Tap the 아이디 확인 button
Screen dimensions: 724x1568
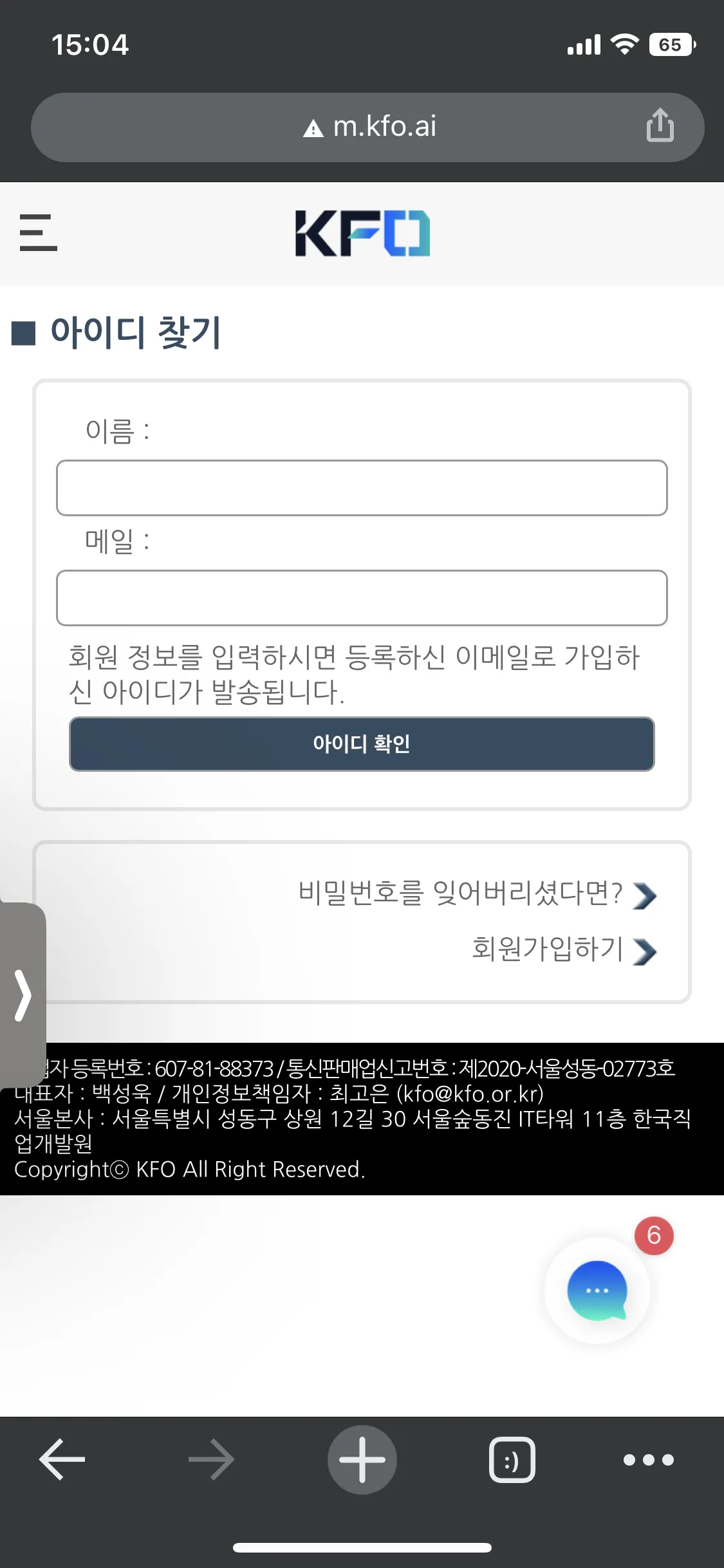pyautogui.click(x=362, y=744)
